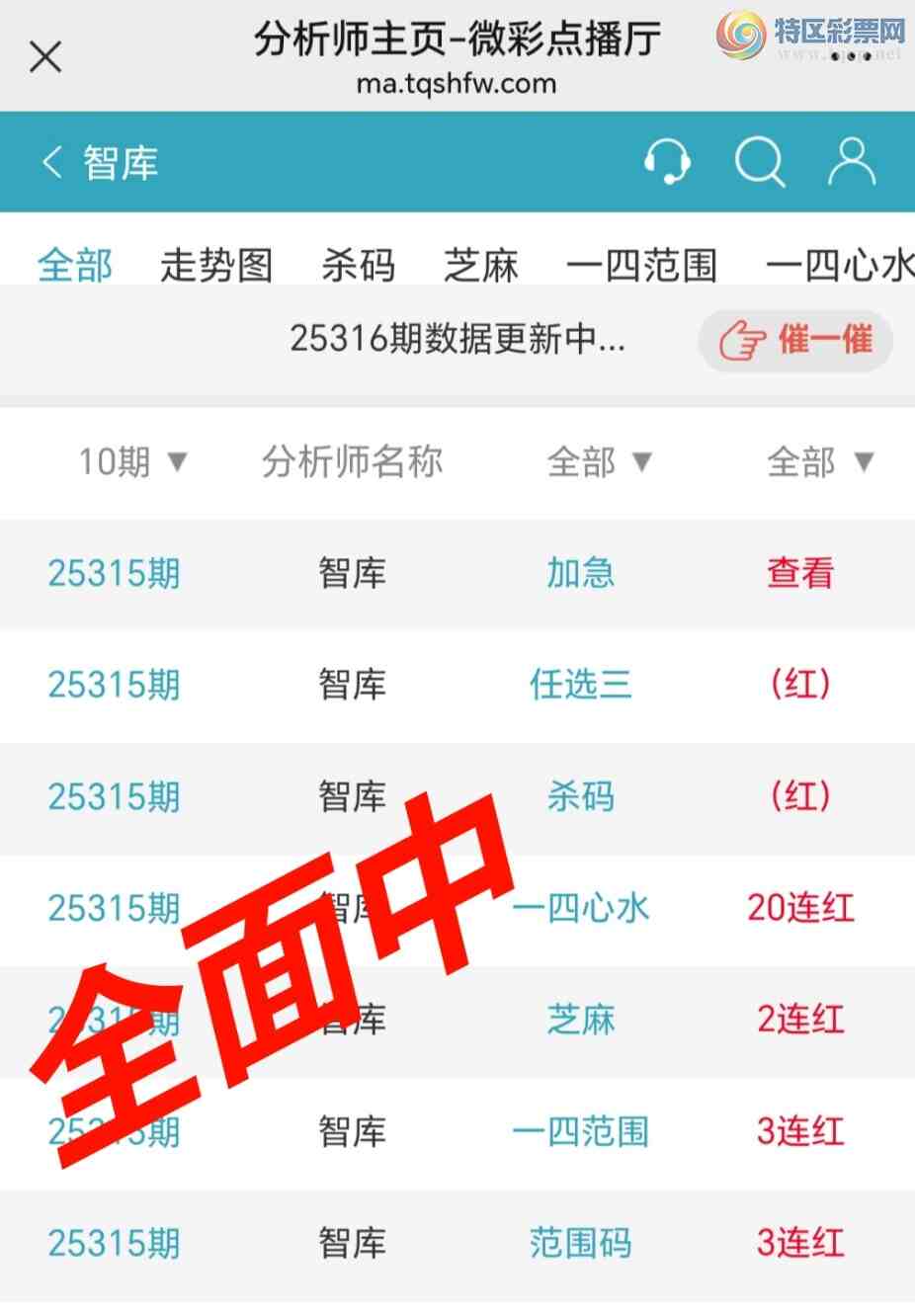The image size is (915, 1316).
Task: Switch to the 芝麻 tab
Action: pyautogui.click(x=481, y=265)
